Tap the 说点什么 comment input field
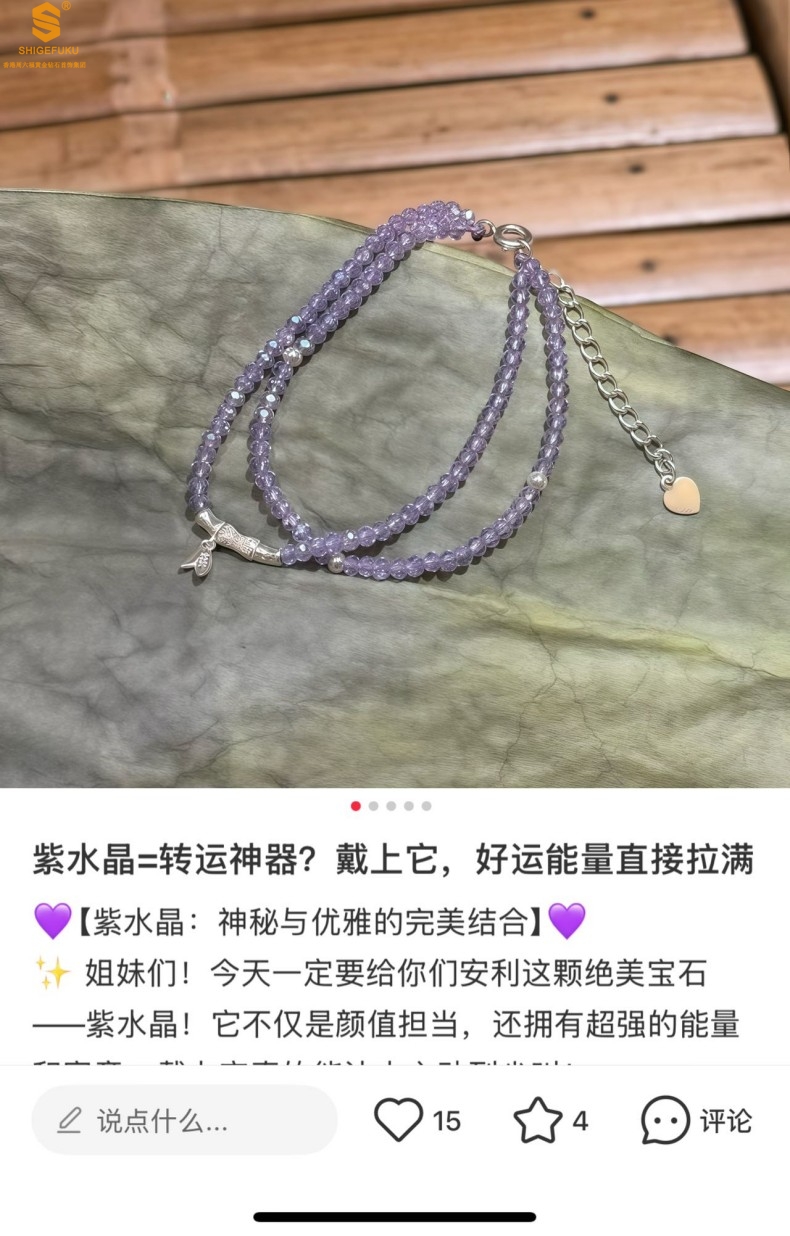790x1236 pixels. click(185, 1120)
